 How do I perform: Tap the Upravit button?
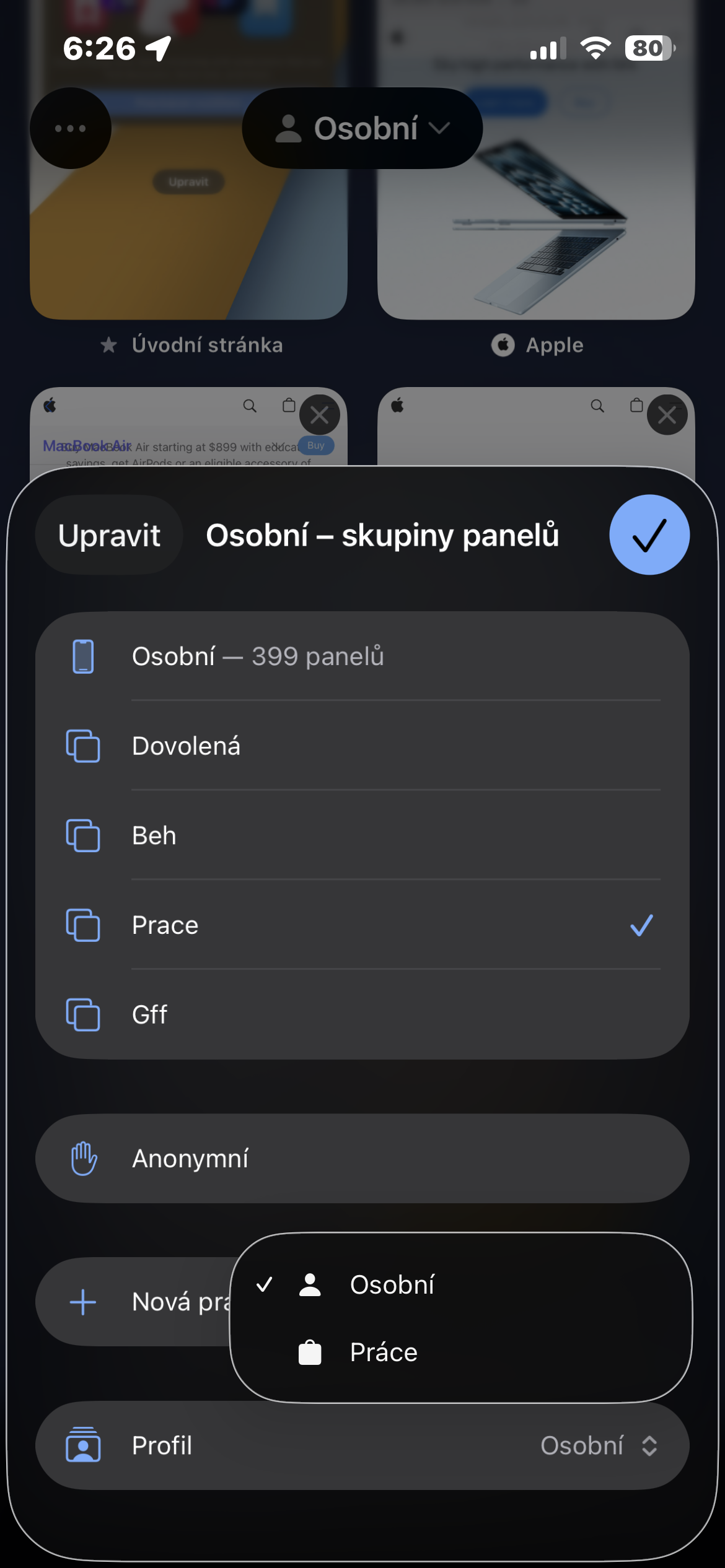(x=109, y=535)
